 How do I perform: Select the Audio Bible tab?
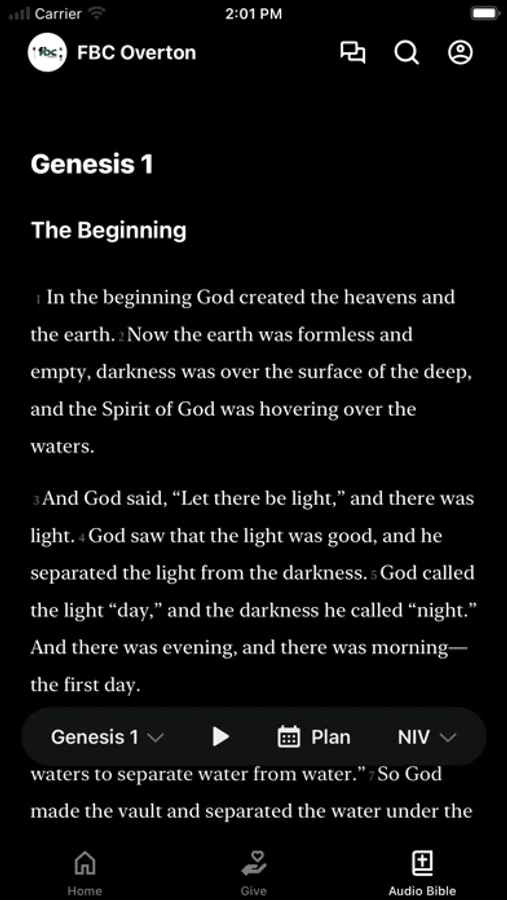click(x=422, y=873)
